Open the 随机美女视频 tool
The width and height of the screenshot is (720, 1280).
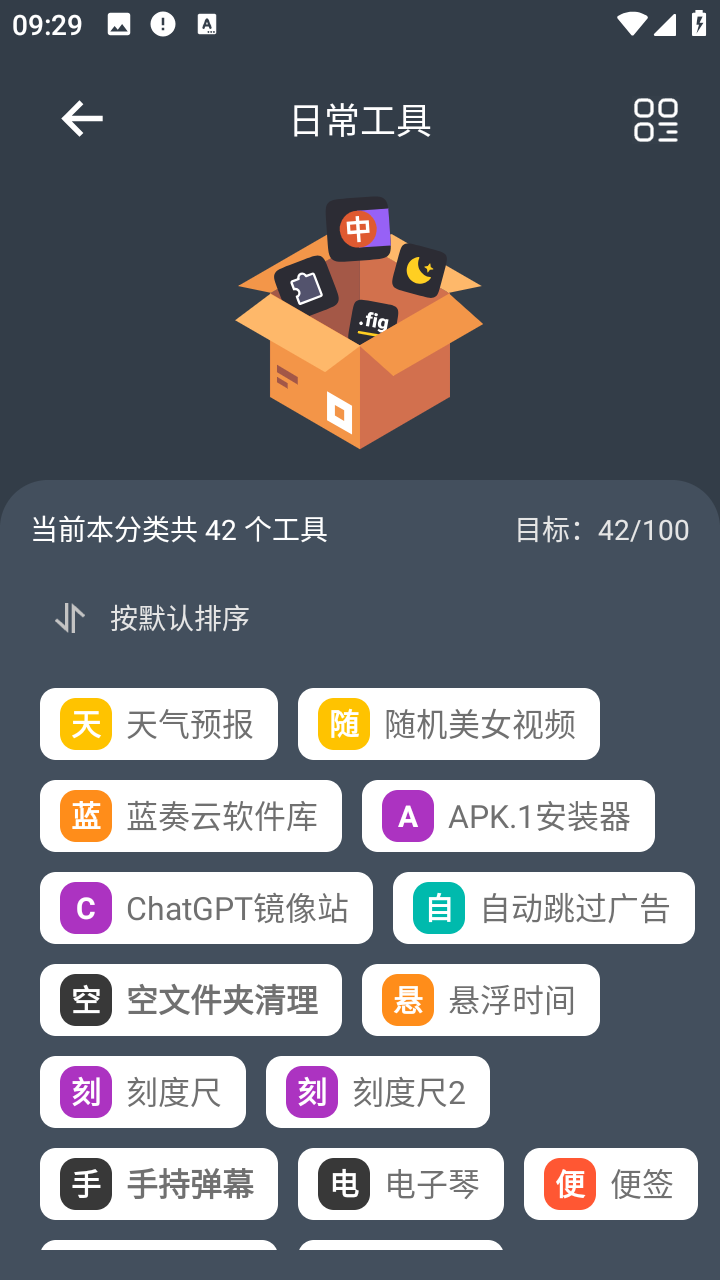(x=448, y=724)
